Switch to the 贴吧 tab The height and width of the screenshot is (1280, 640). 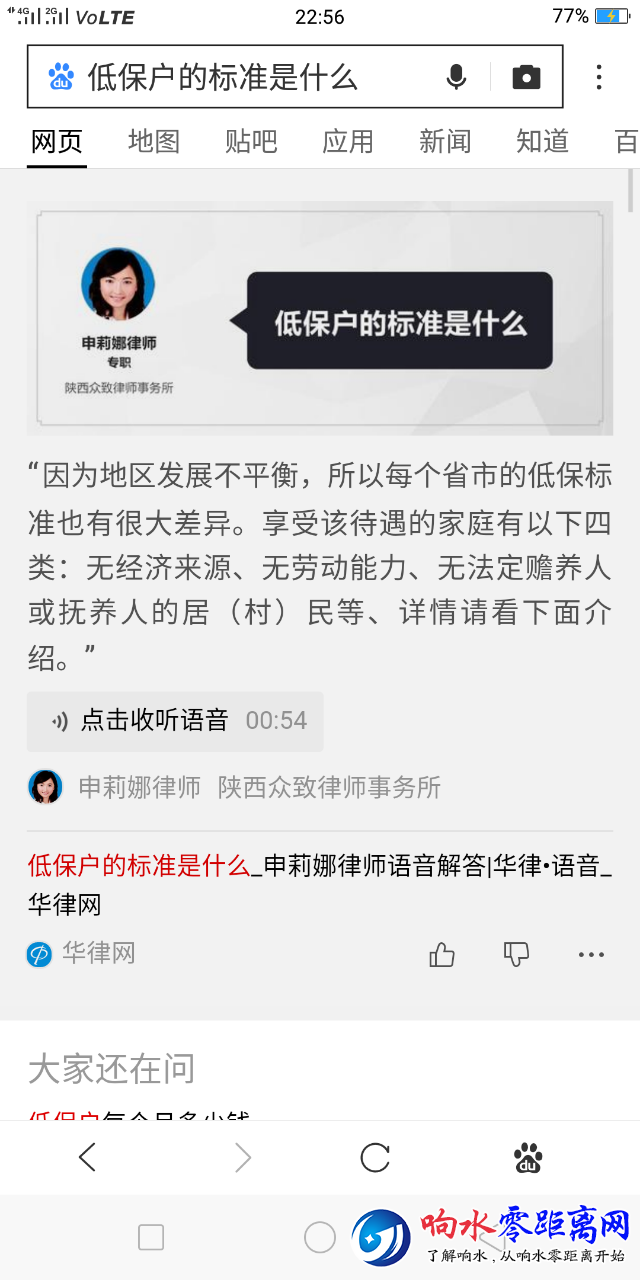coord(251,141)
